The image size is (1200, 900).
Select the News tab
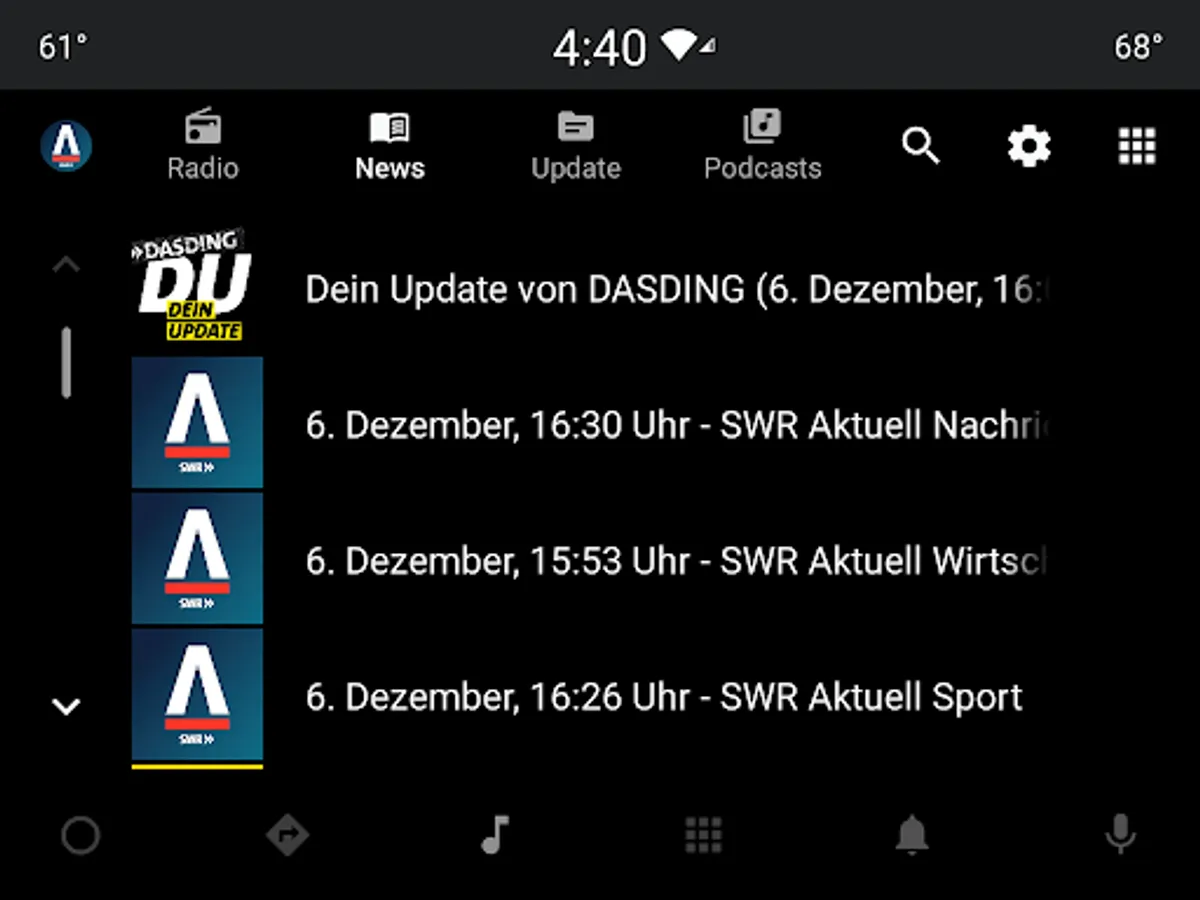(389, 146)
